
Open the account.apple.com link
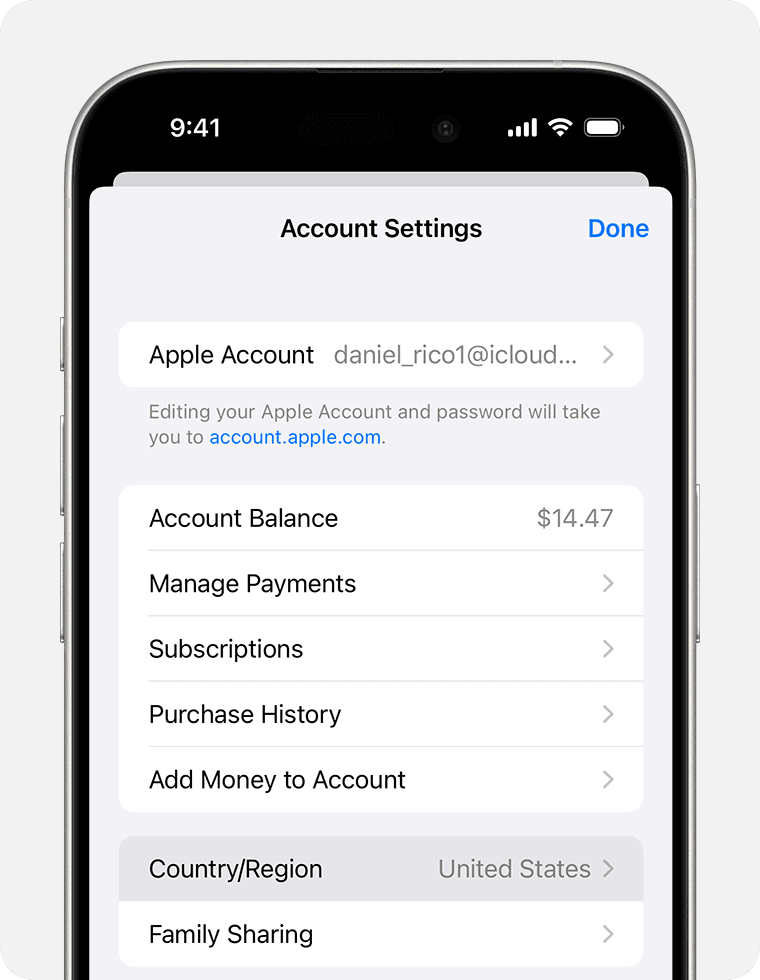295,438
